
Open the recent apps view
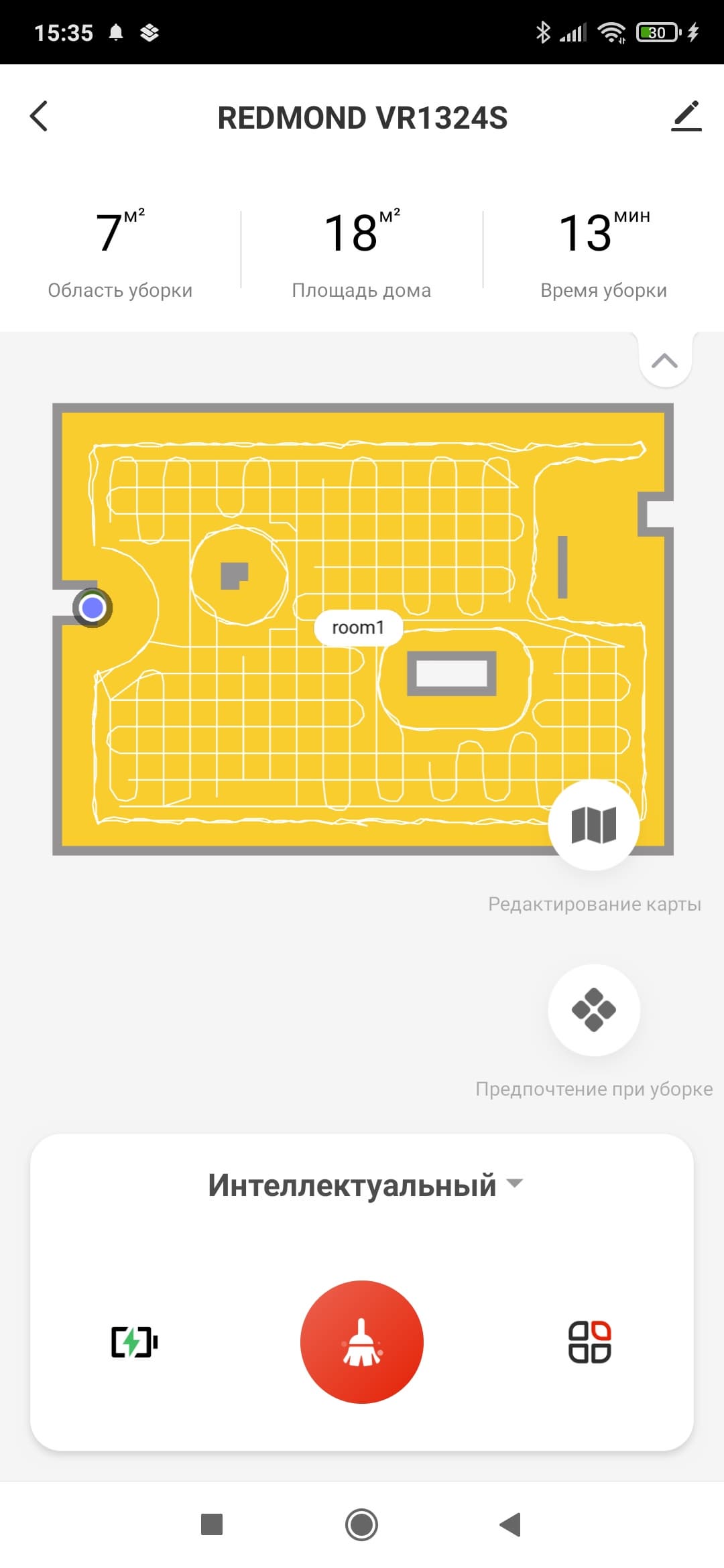212,1524
